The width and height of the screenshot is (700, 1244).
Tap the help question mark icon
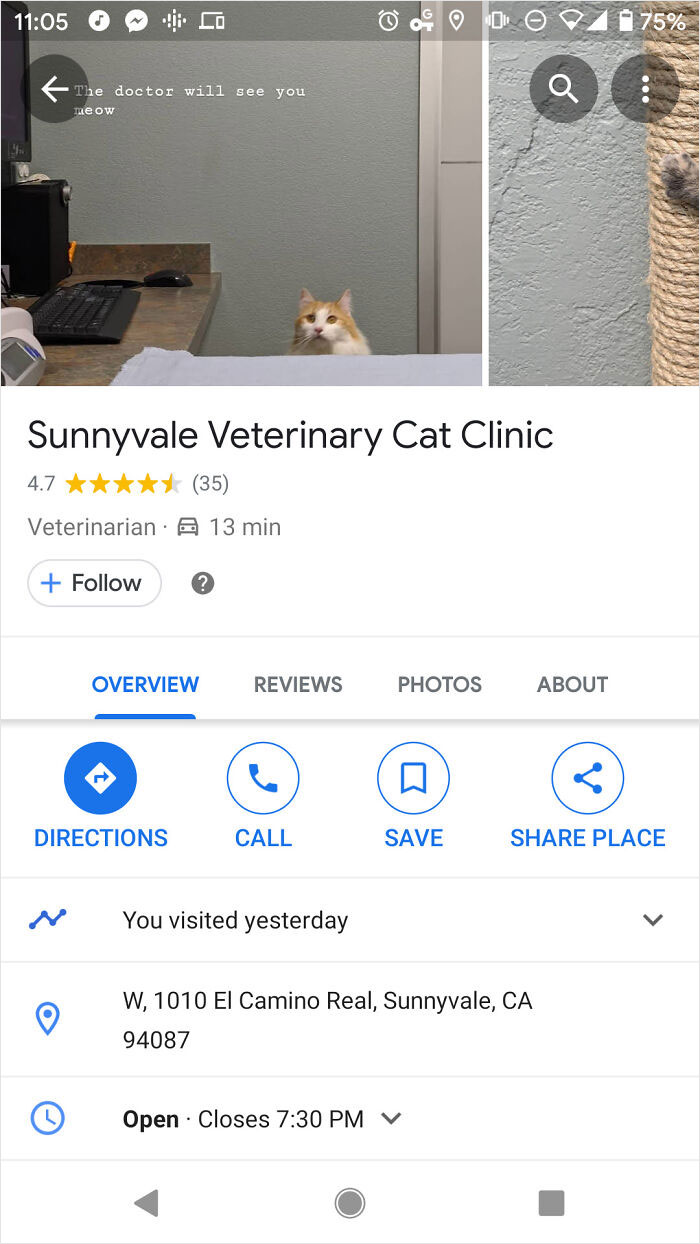coord(203,583)
